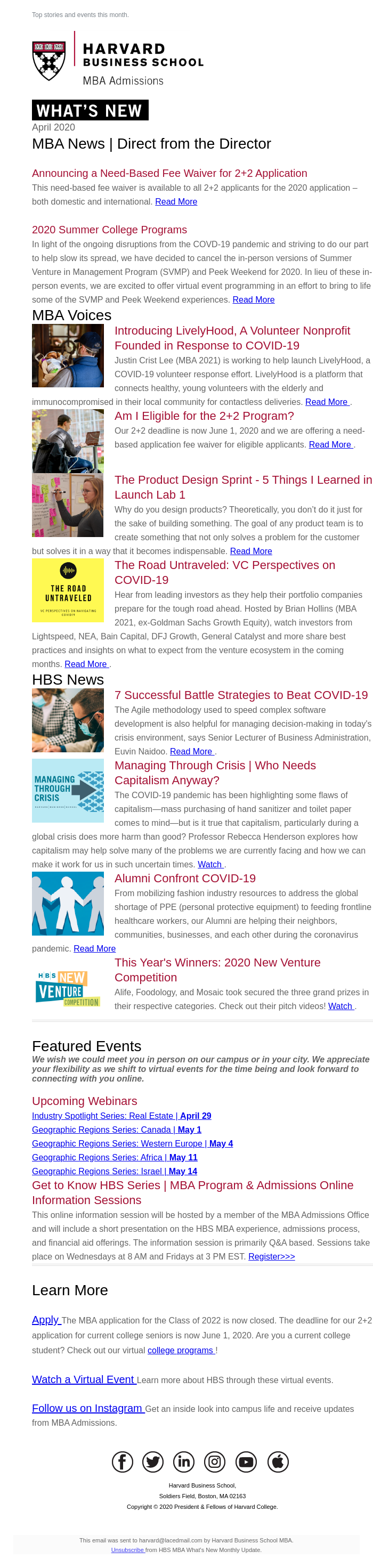Open Read More under 2020 Summer College Programs
373x1568 pixels.
[x=253, y=299]
